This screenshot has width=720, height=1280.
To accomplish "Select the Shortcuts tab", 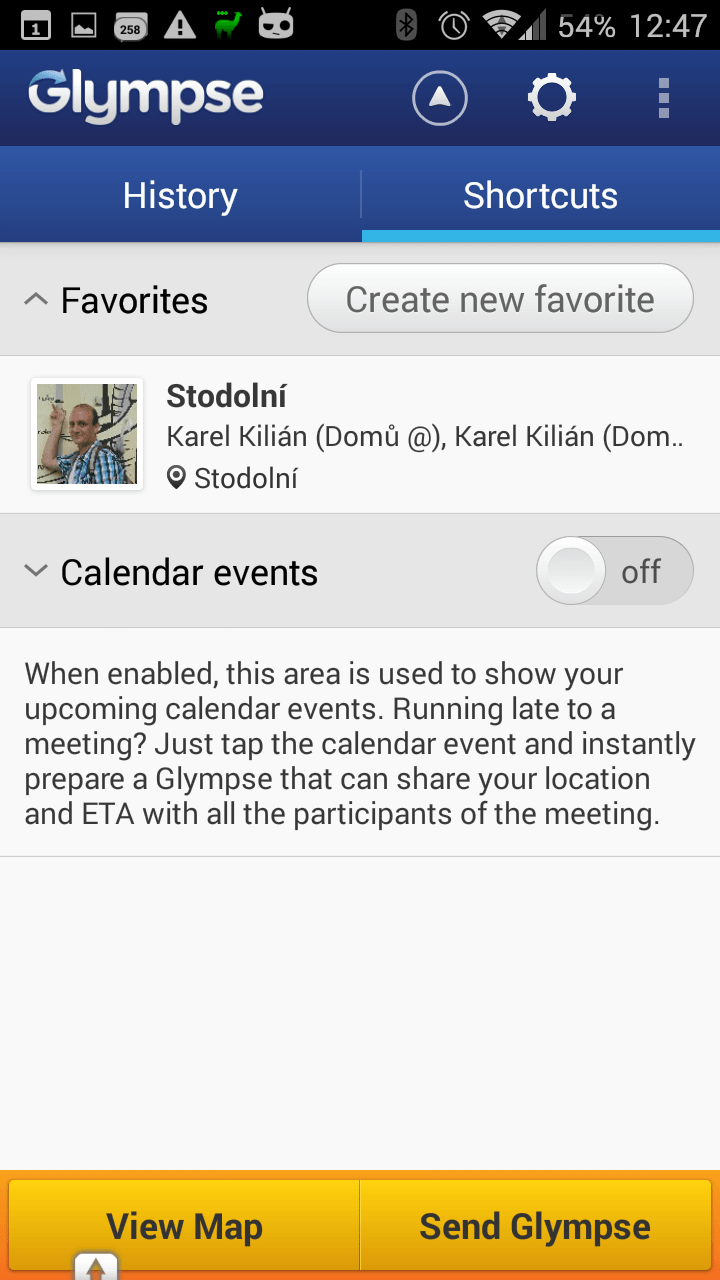I will pos(541,195).
